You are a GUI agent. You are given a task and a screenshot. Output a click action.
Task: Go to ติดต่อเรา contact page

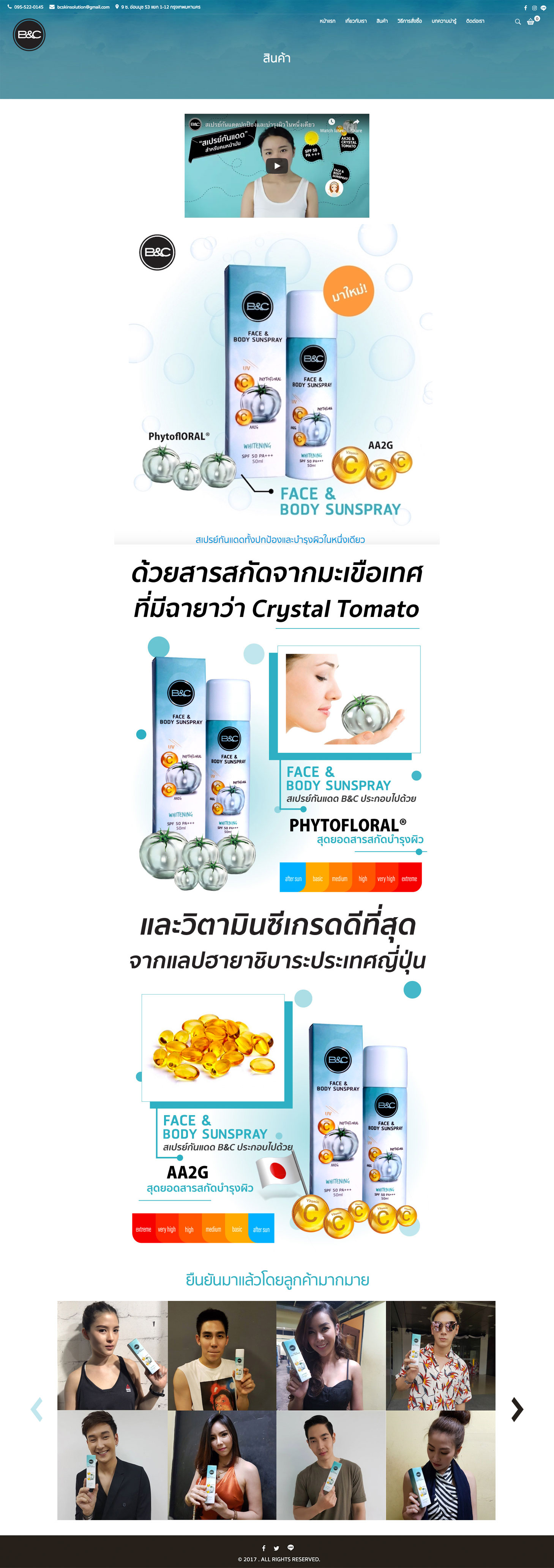[x=475, y=21]
